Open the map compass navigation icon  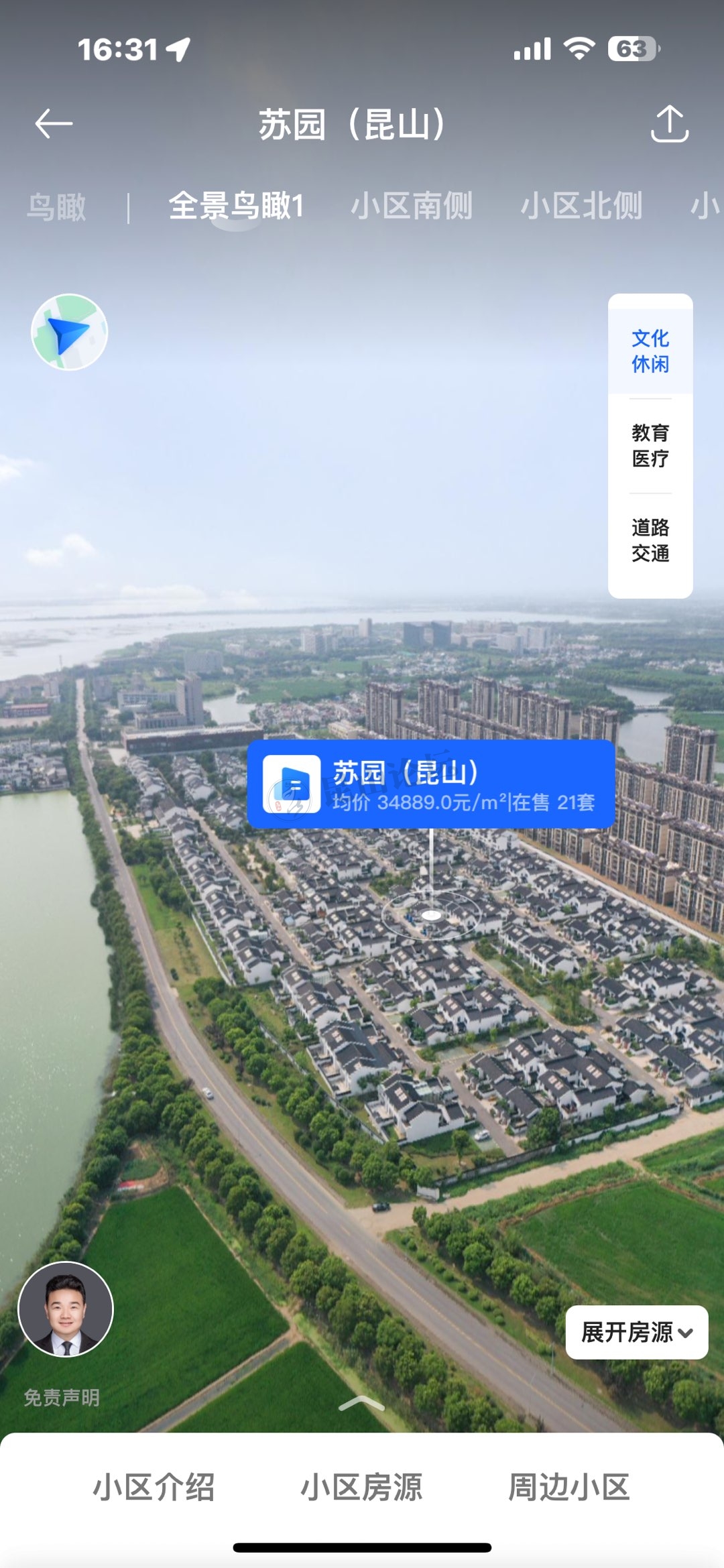point(69,332)
